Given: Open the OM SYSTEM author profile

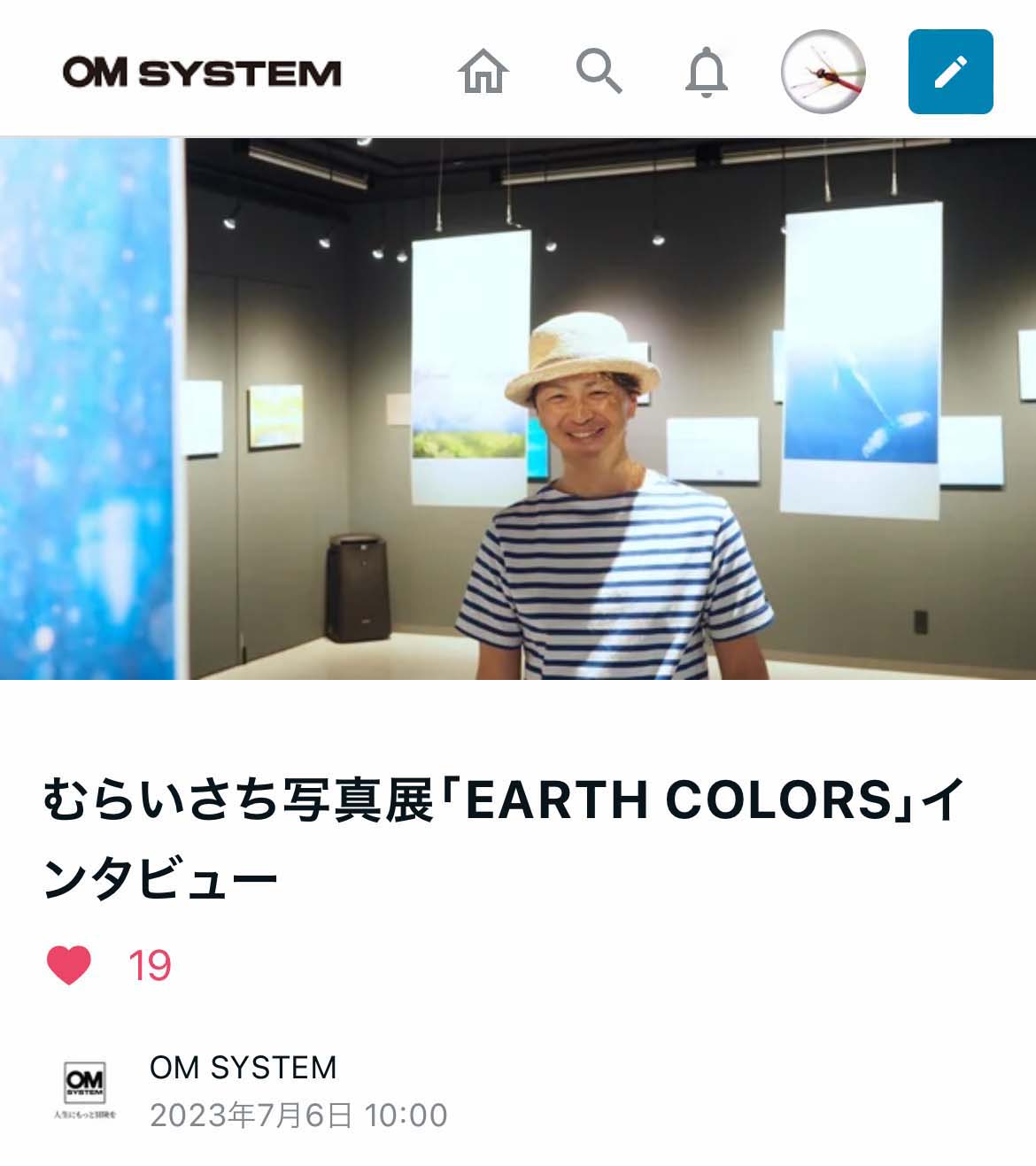Looking at the screenshot, I should (x=243, y=1068).
